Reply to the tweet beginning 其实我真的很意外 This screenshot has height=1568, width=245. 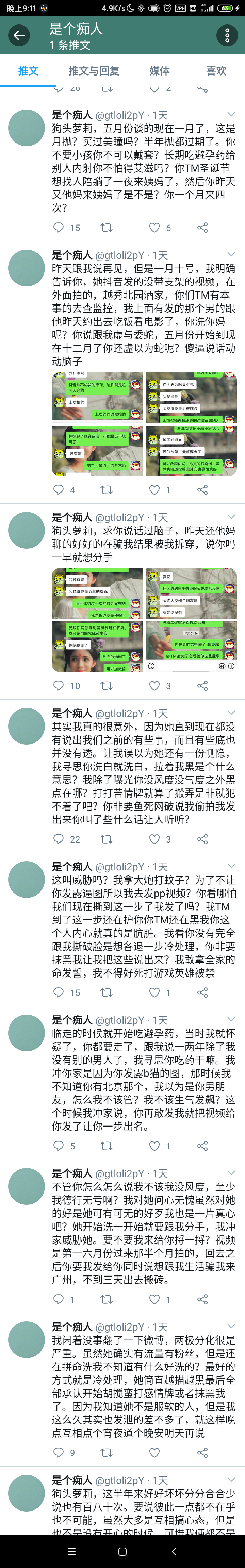[x=59, y=839]
